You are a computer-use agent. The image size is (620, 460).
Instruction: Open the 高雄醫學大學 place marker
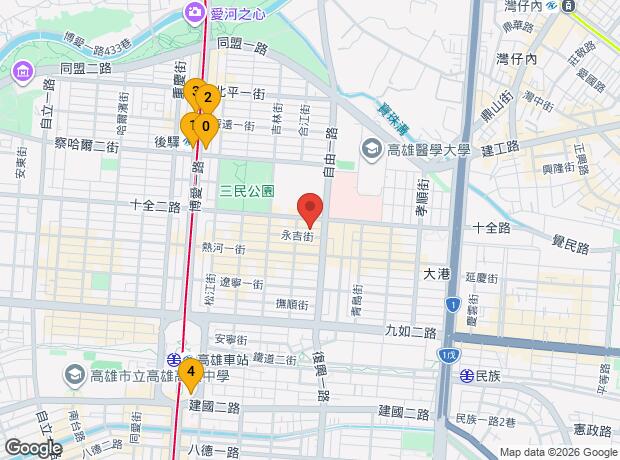371,150
